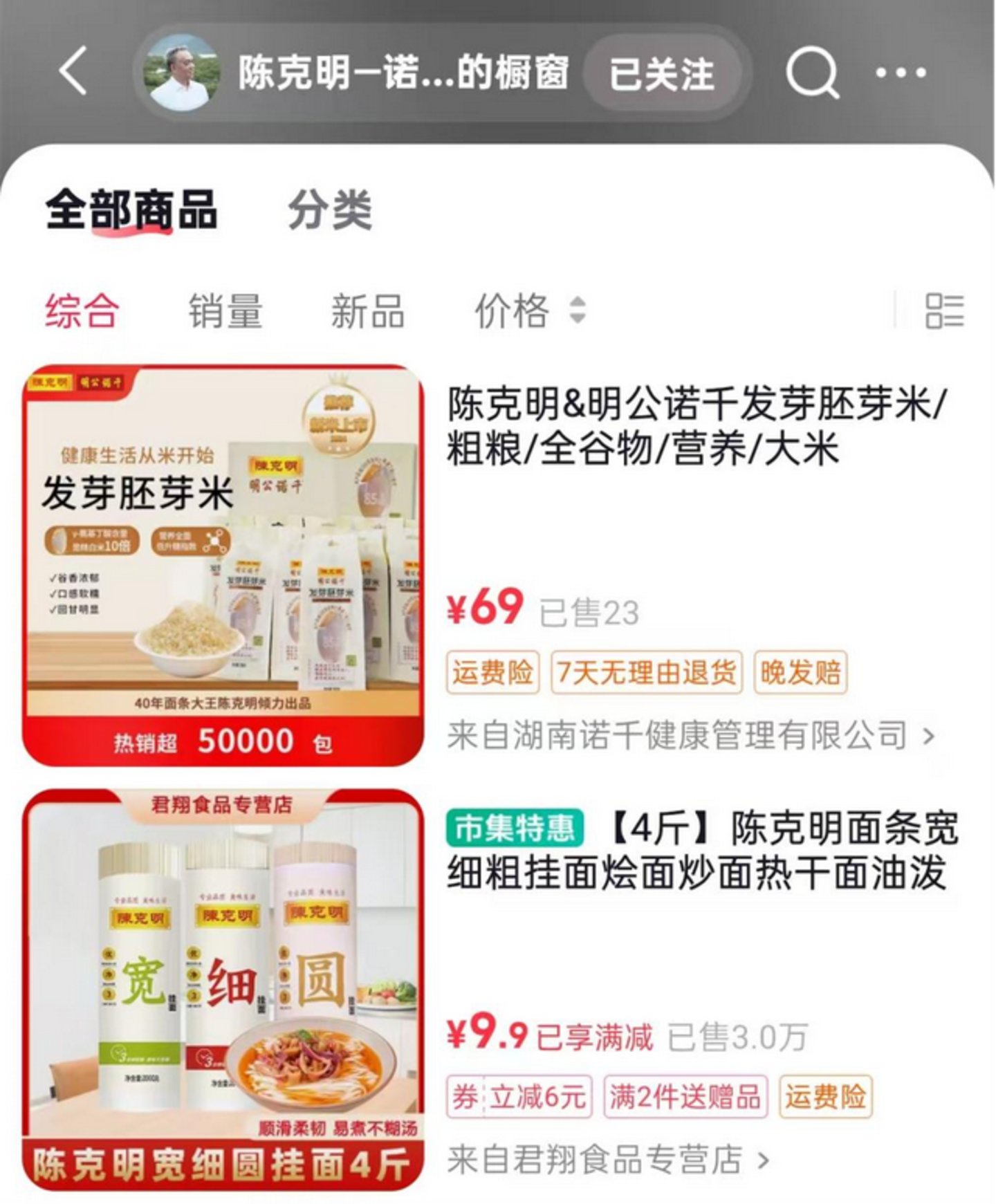Claim the 立减6元 coupon
Screen dimensions: 996x1204
coord(519,1097)
